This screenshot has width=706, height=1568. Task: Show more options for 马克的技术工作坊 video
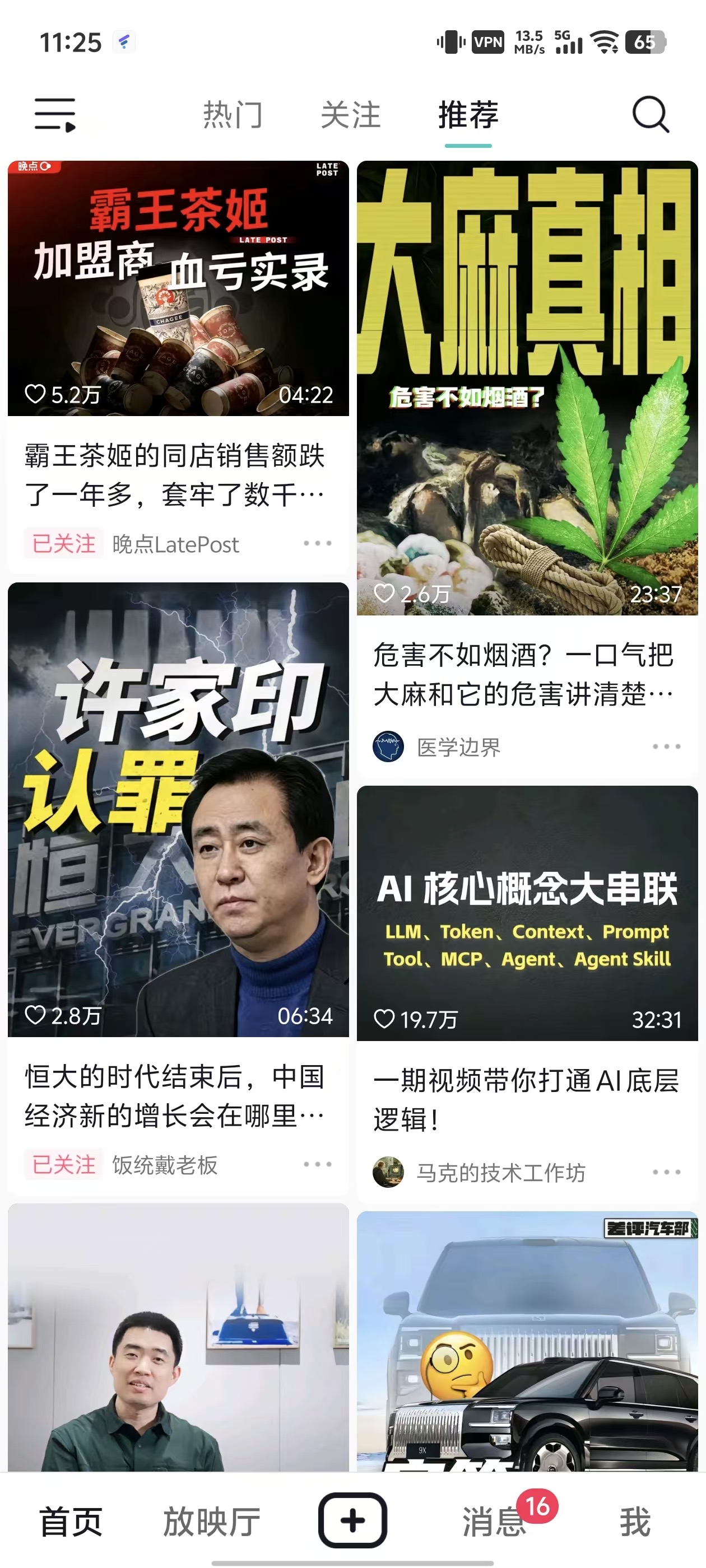tap(666, 1172)
